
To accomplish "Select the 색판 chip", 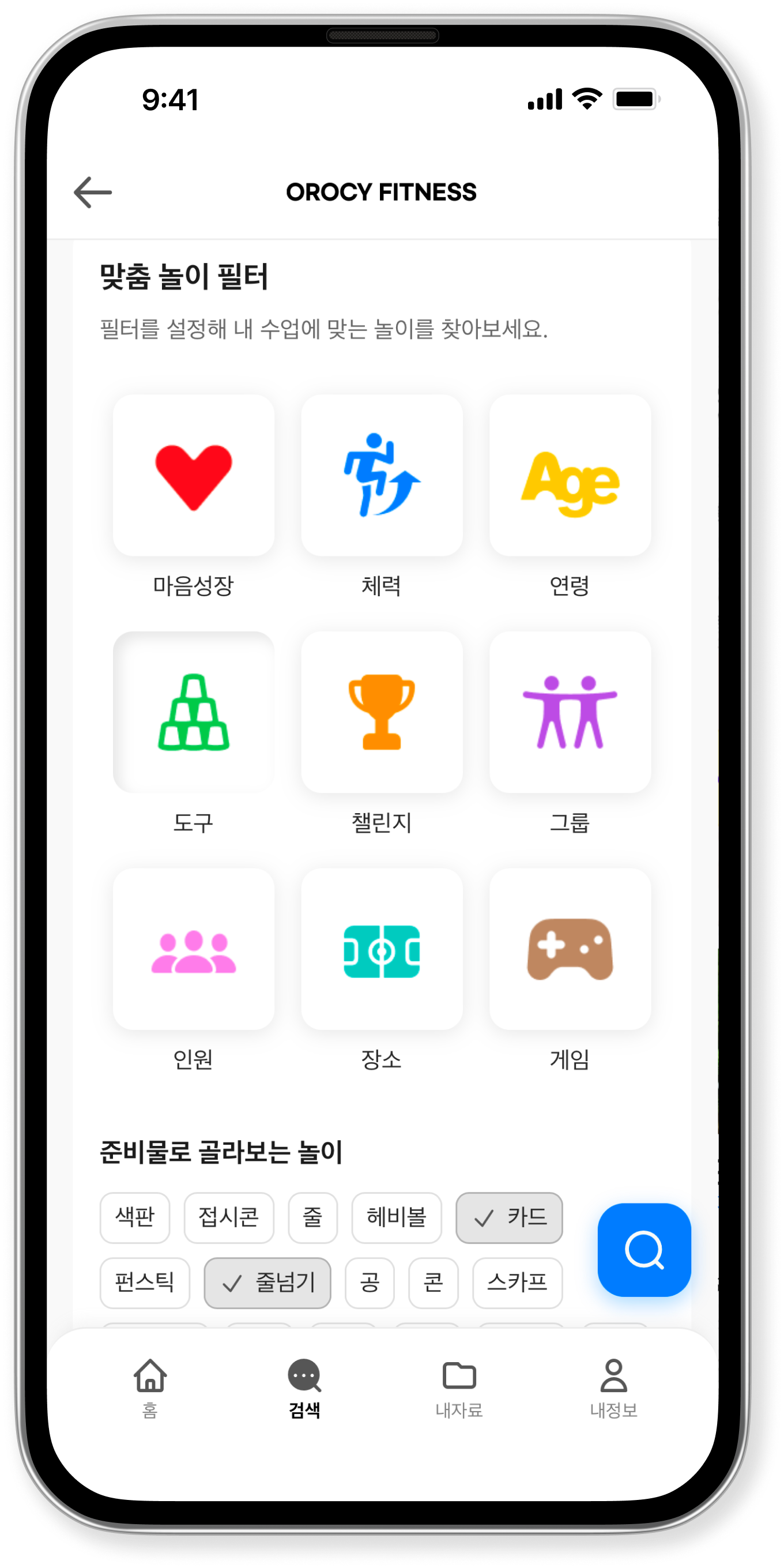I will click(x=135, y=1217).
